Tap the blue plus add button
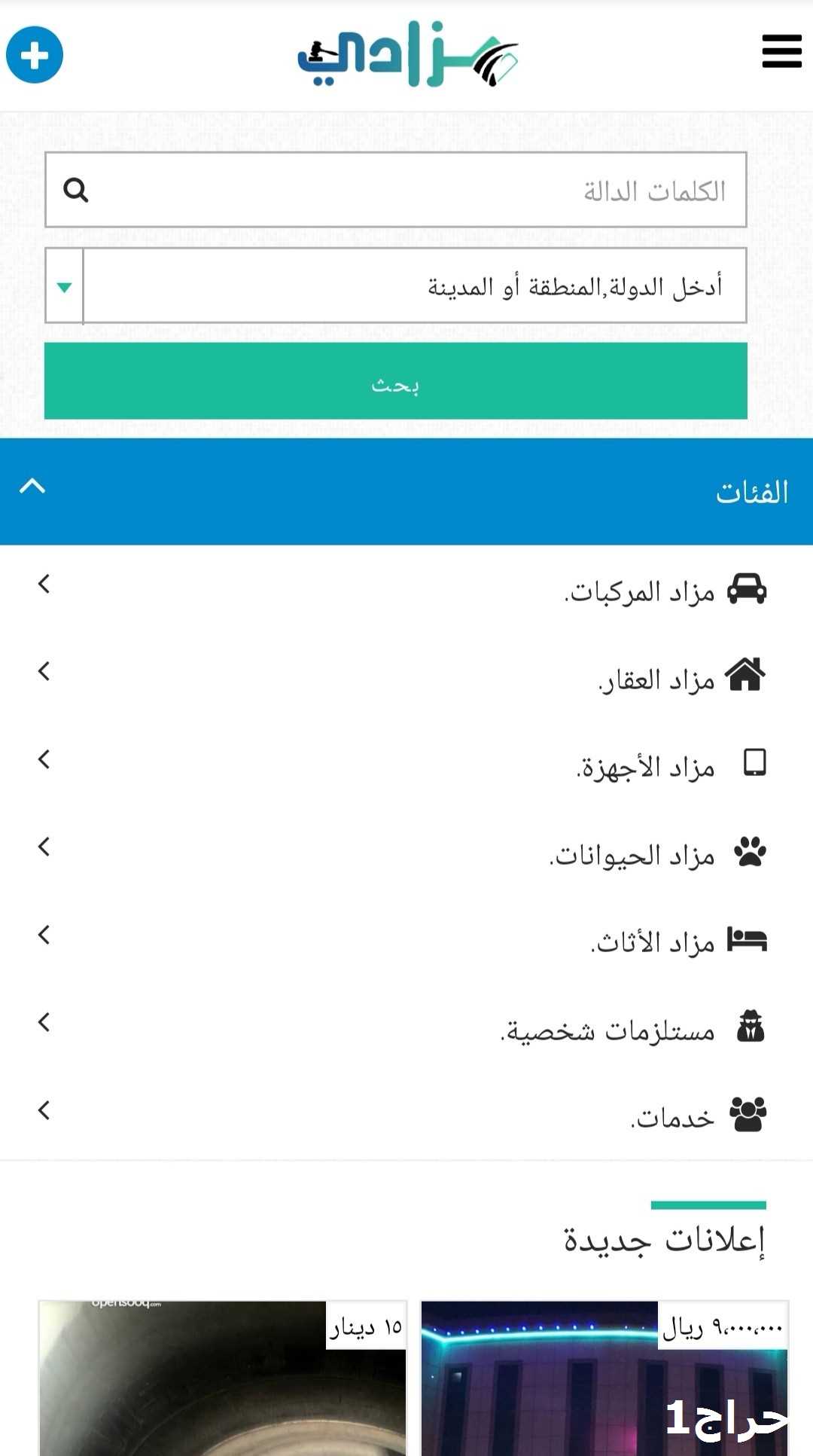The image size is (813, 1456). point(35,55)
